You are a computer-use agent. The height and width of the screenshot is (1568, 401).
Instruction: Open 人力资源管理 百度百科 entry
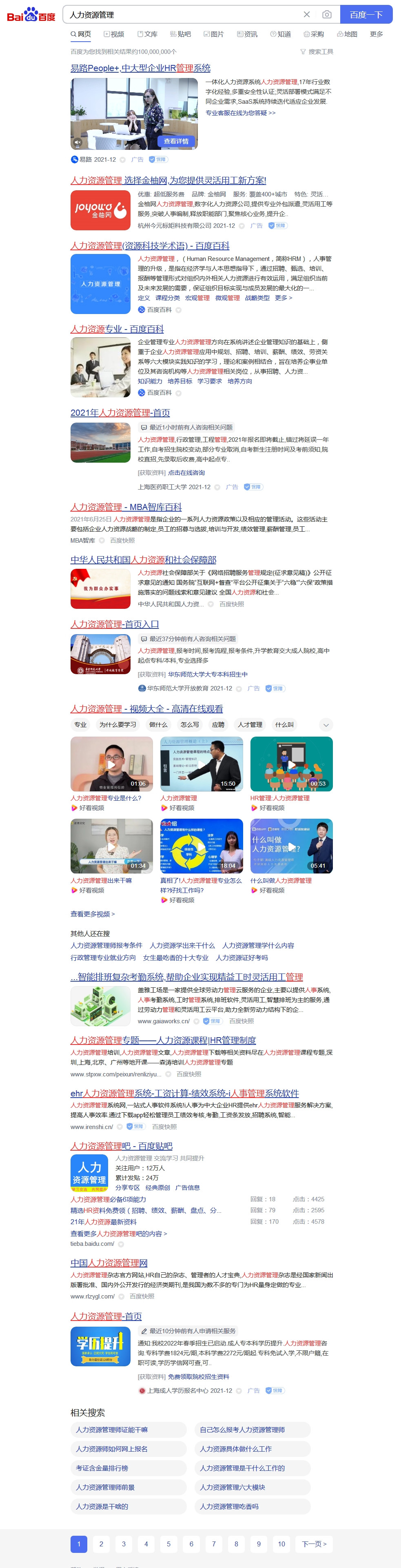tap(150, 246)
